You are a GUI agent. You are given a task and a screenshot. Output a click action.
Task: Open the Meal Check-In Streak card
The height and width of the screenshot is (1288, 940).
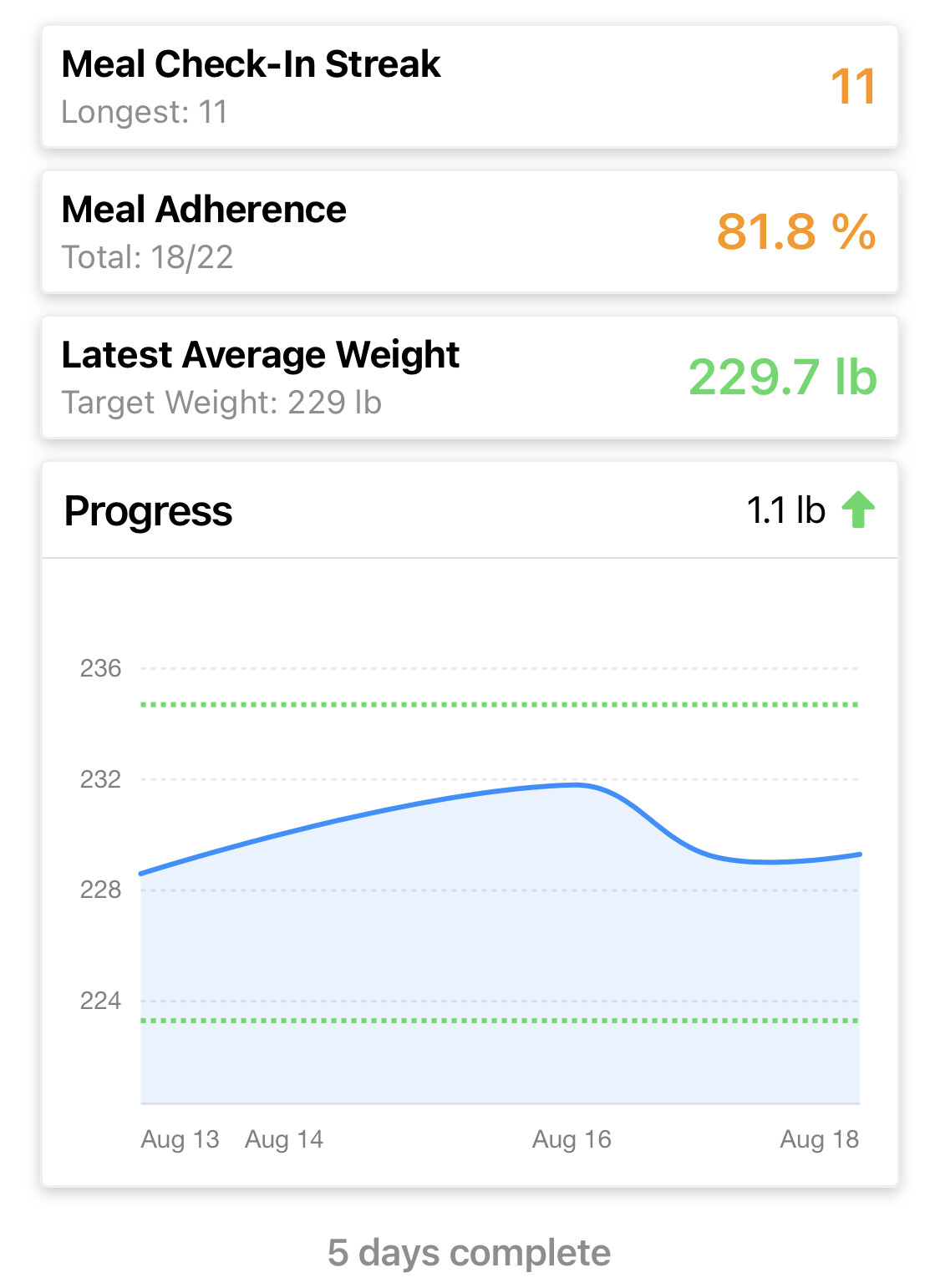coord(470,87)
